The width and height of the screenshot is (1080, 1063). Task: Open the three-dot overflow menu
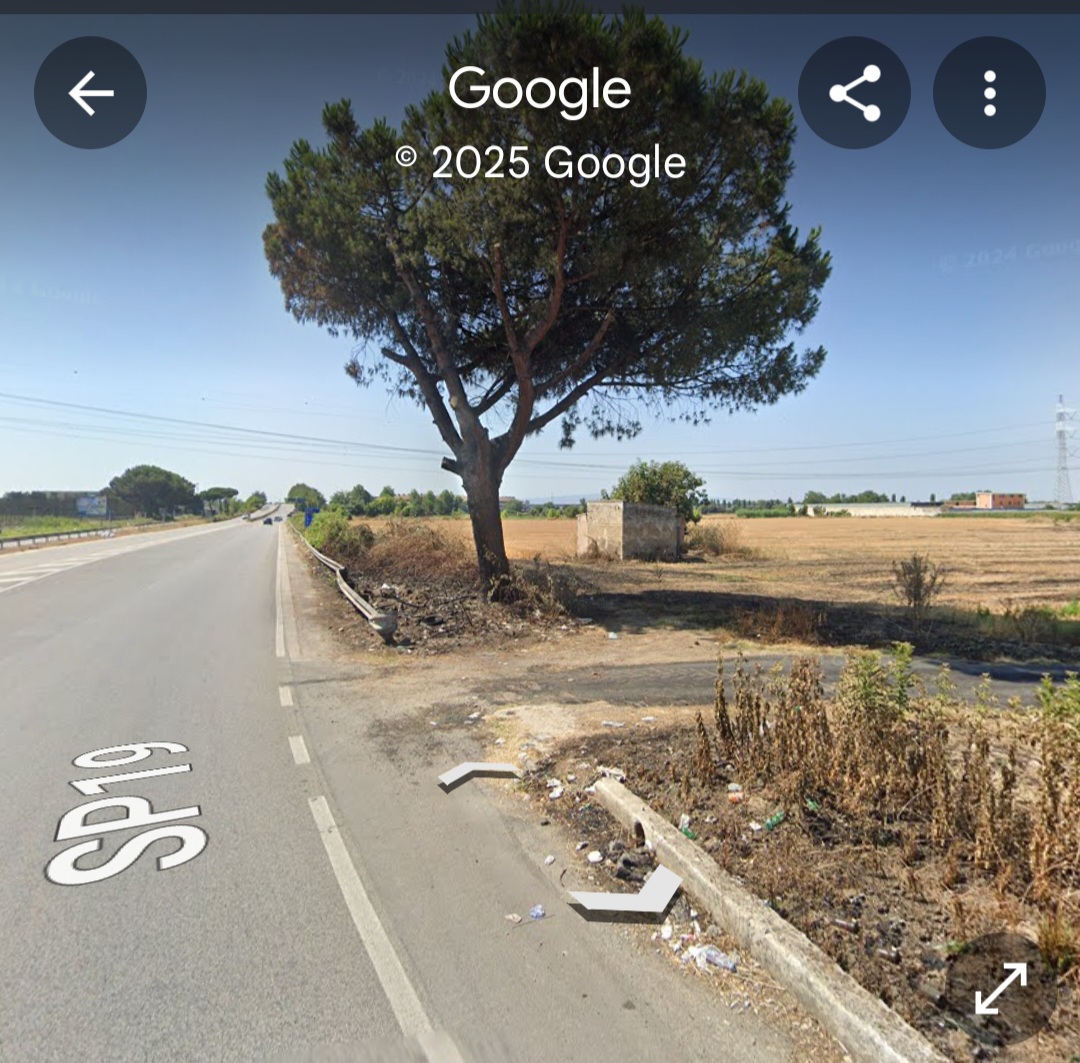(x=989, y=93)
